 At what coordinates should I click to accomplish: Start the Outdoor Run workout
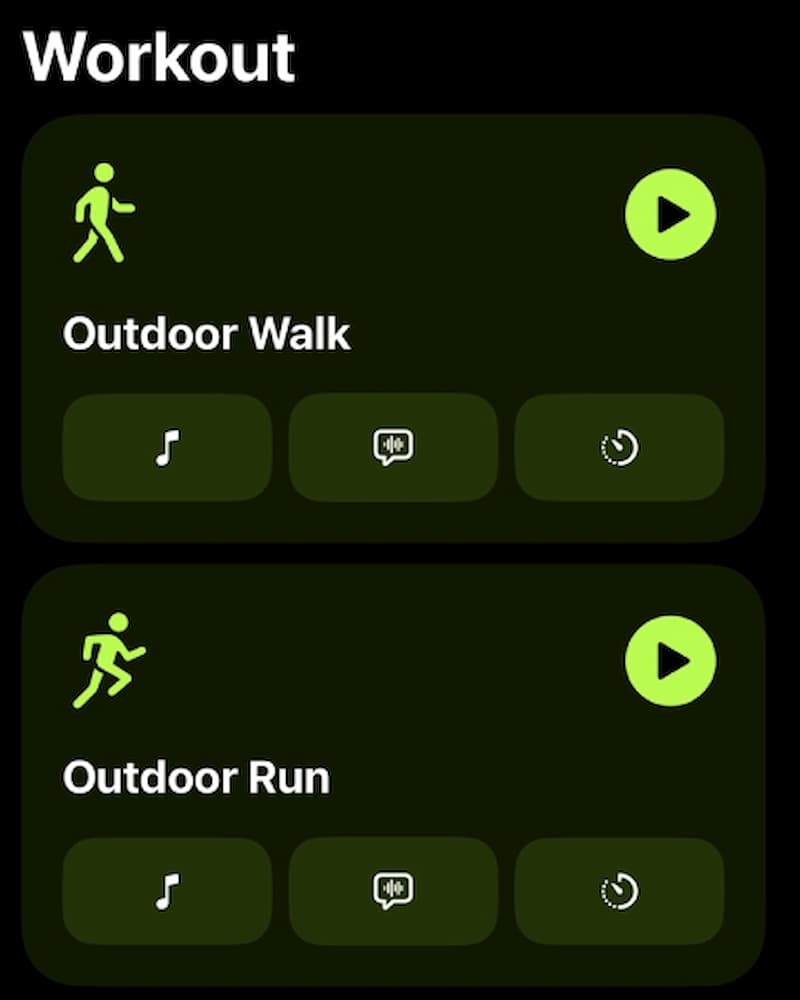[x=670, y=661]
